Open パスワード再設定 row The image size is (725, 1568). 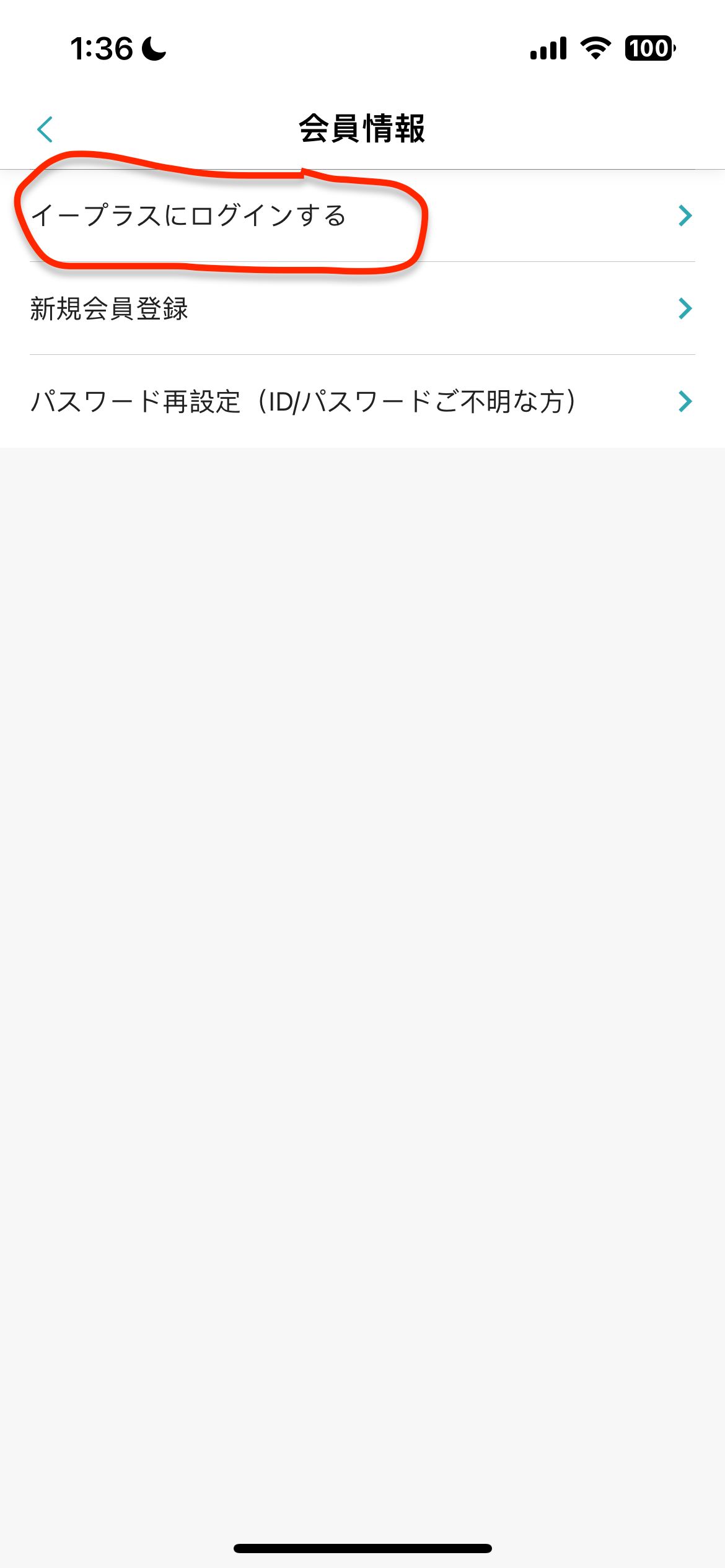[x=362, y=401]
